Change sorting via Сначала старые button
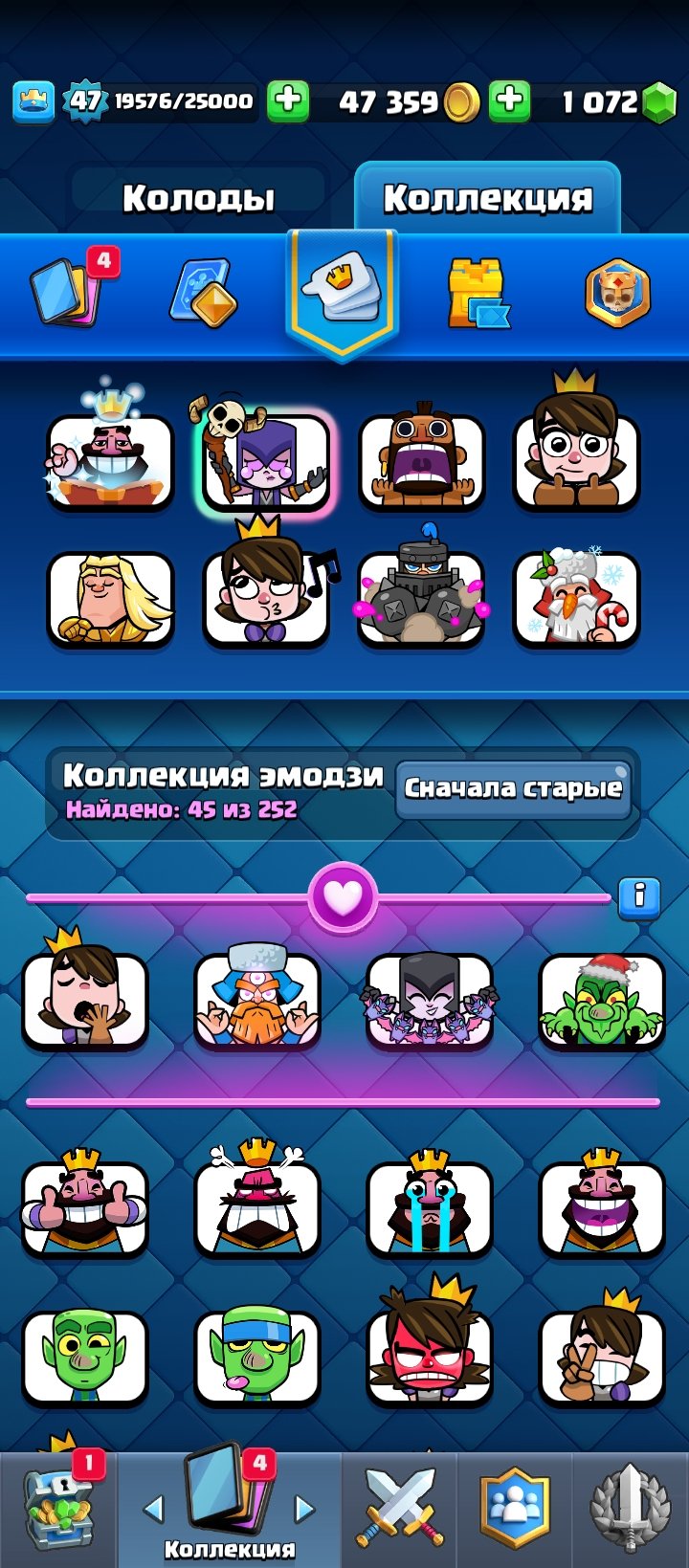The image size is (689, 1568). 513,788
